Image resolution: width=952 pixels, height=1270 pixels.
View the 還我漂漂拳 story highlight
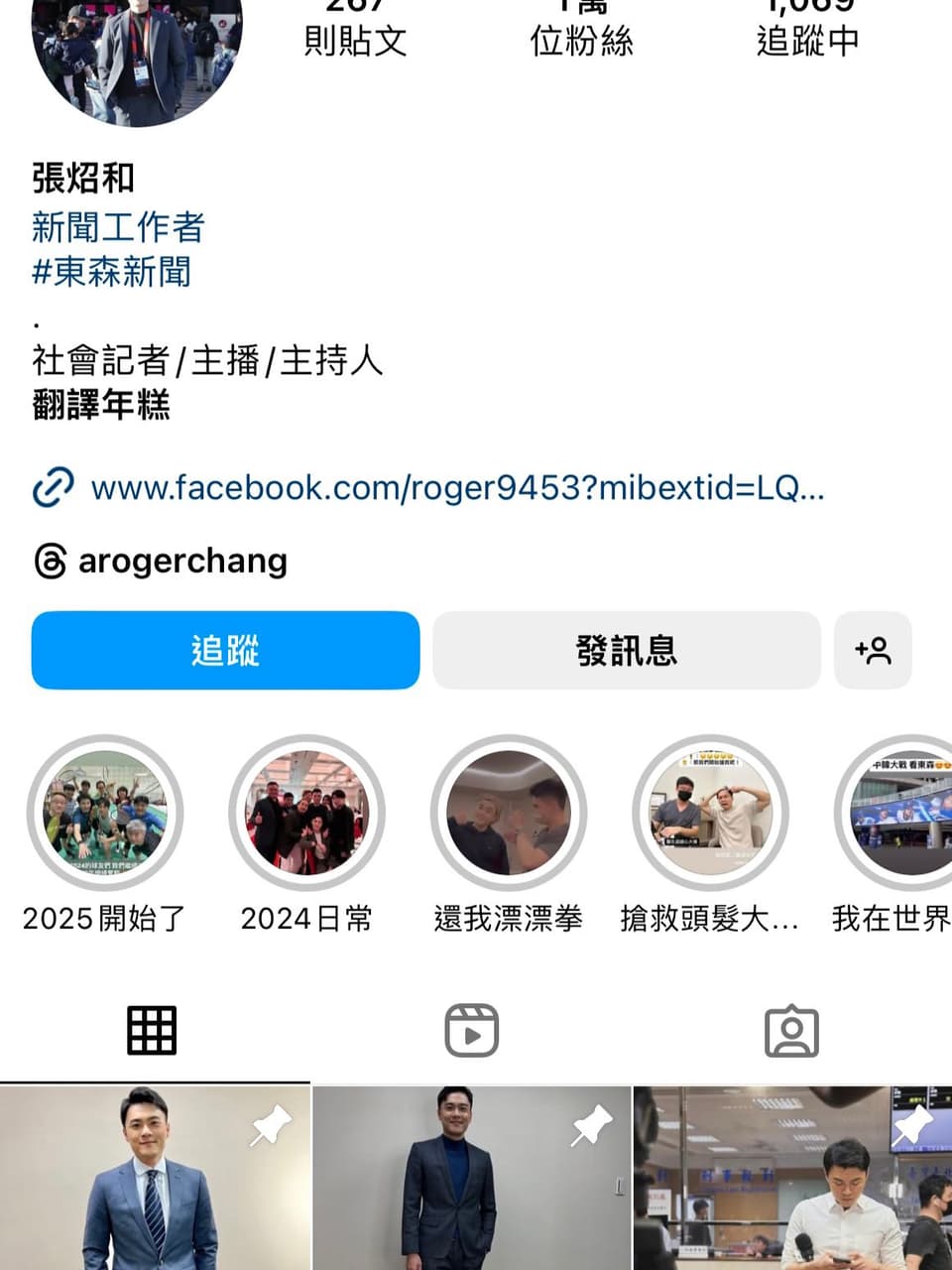pyautogui.click(x=508, y=814)
